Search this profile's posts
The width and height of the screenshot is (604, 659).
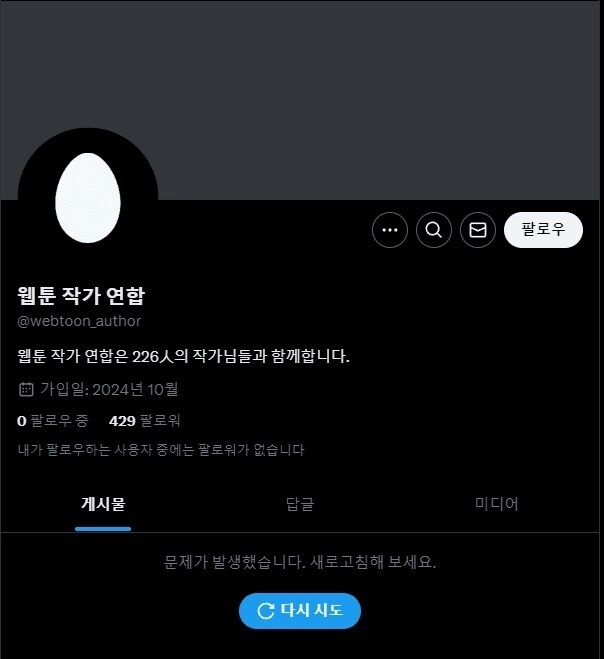434,230
